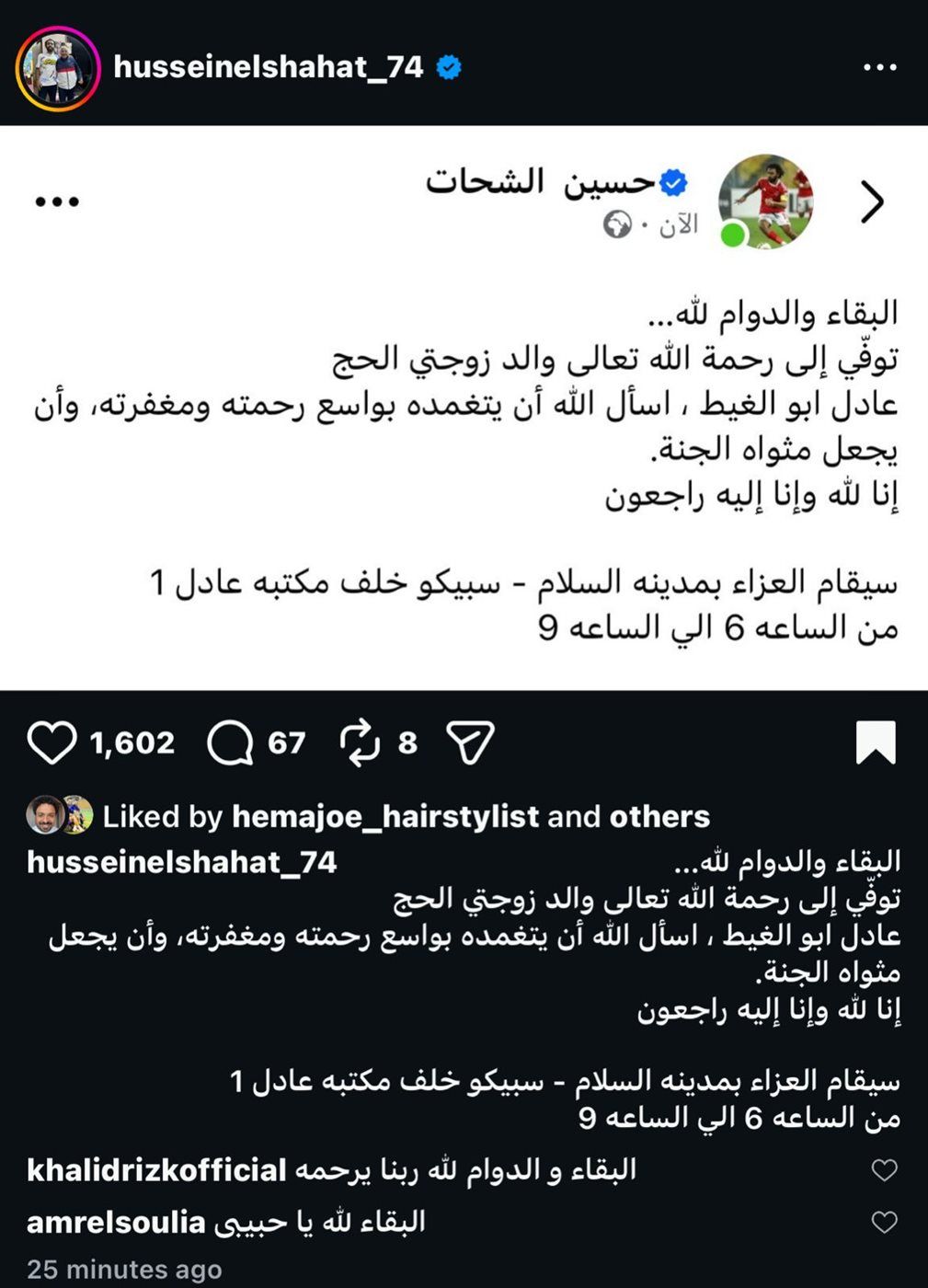The height and width of the screenshot is (1288, 928).
Task: Toggle the bookmark for this post
Action: 875,742
